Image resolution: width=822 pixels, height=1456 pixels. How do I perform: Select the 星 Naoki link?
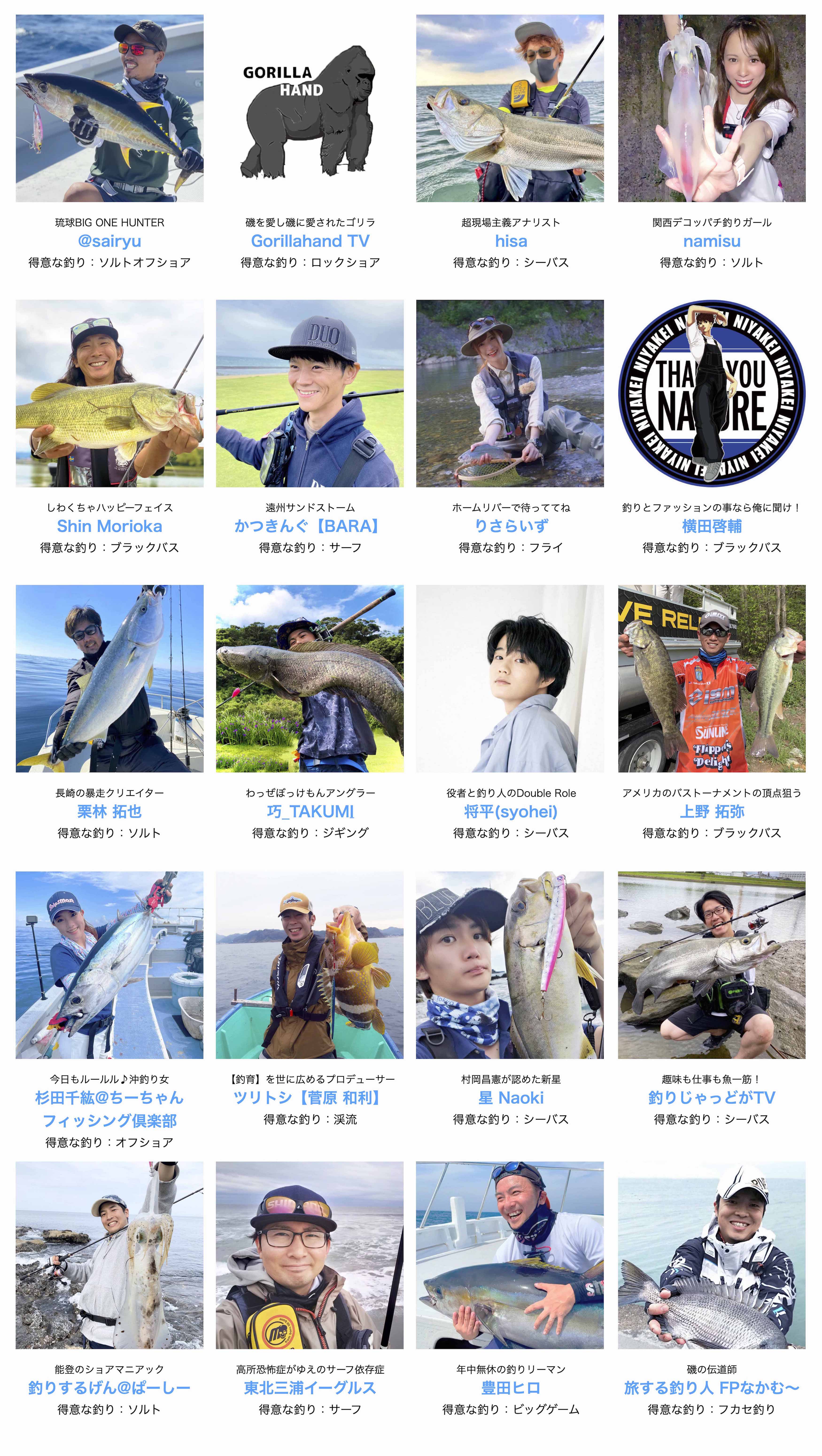tap(511, 1098)
